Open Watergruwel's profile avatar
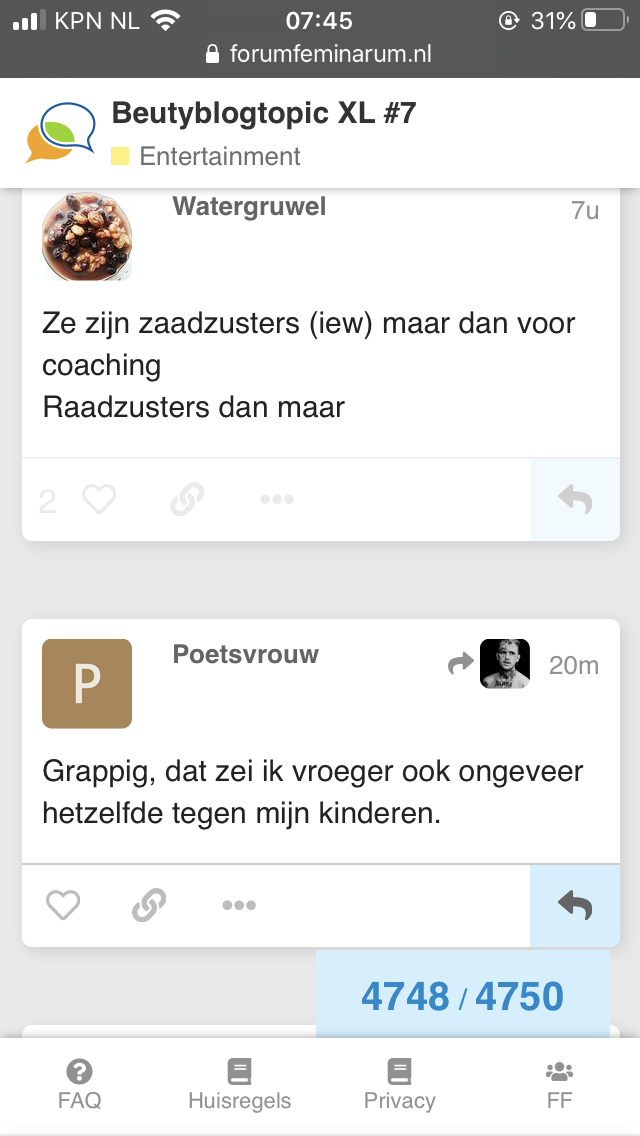The height and width of the screenshot is (1136, 640). [87, 236]
